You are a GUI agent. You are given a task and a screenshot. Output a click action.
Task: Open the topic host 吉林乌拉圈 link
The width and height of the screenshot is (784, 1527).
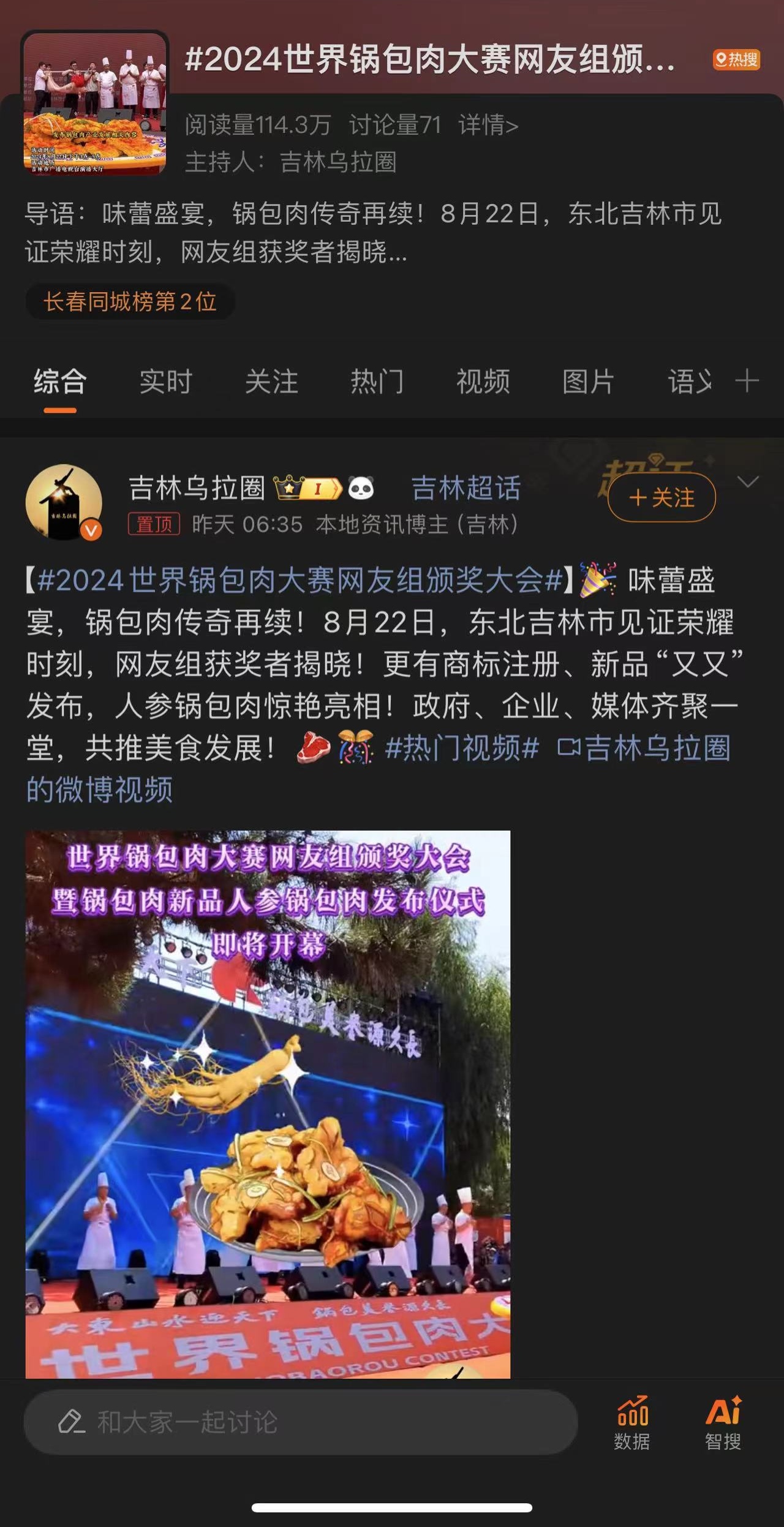pyautogui.click(x=338, y=162)
